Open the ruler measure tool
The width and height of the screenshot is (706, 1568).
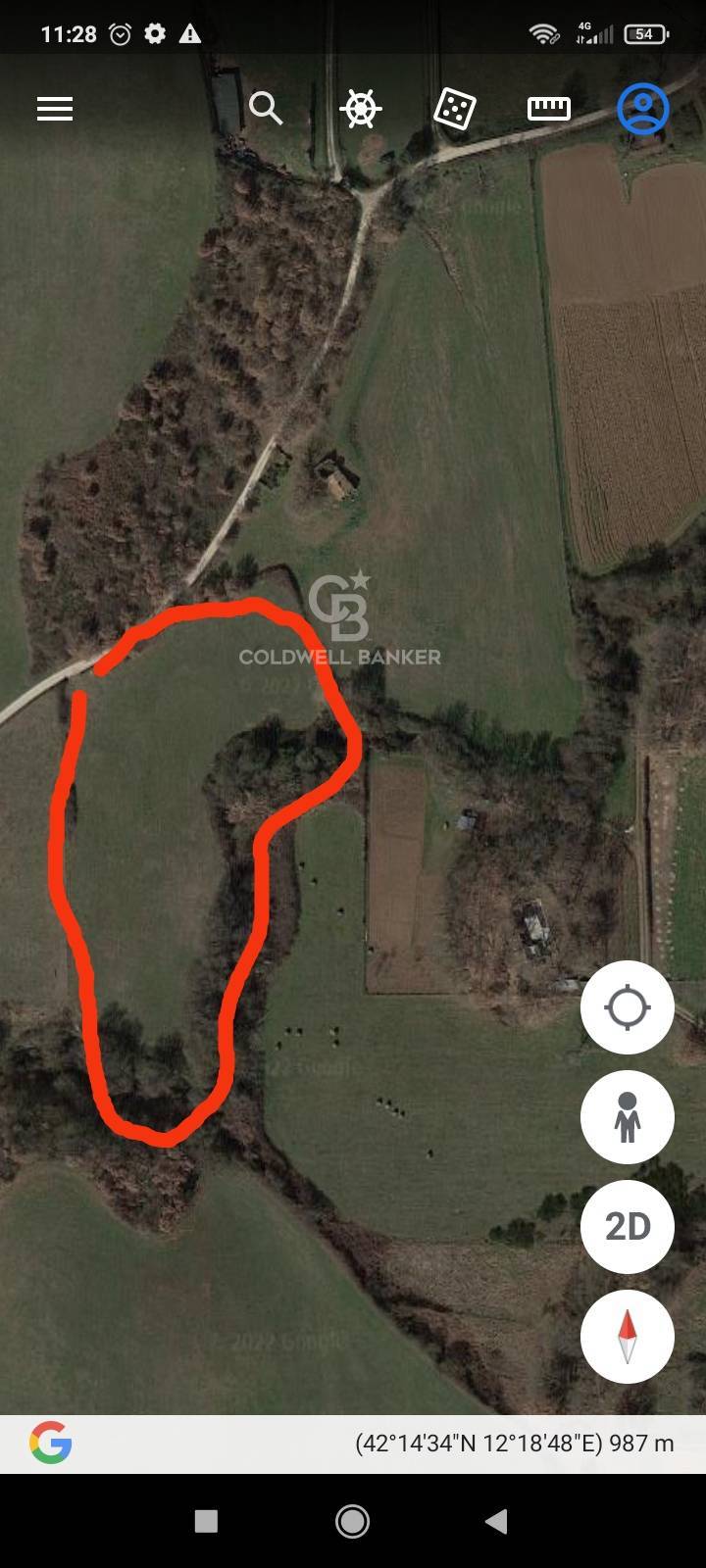point(549,109)
